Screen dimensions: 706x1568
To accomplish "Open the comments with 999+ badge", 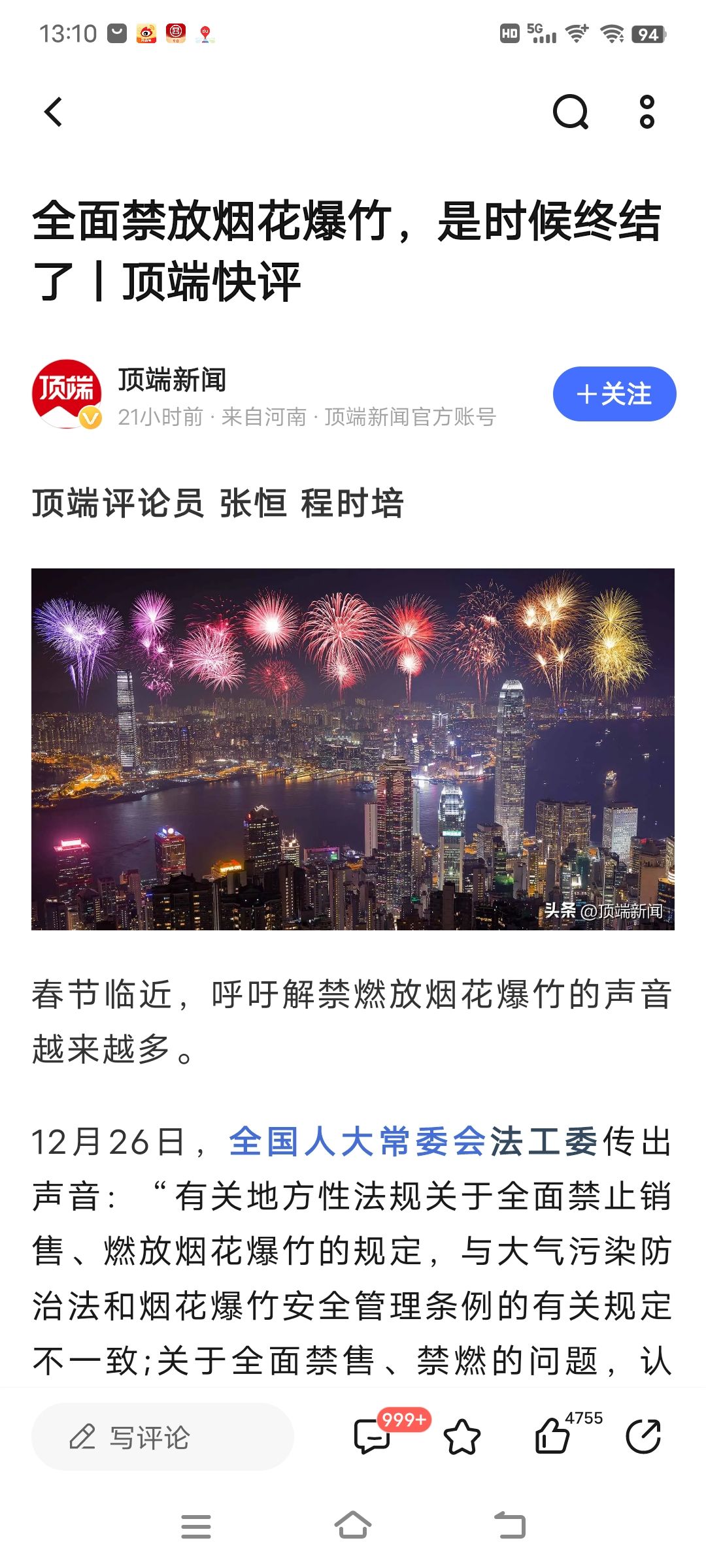I will tap(373, 1437).
